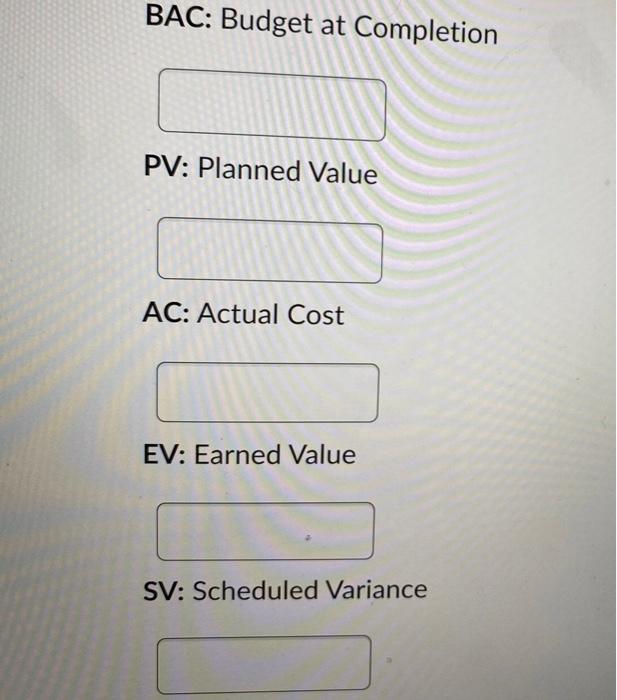This screenshot has height=700, width=617.
Task: Select the Planned Value input field
Action: click(269, 251)
